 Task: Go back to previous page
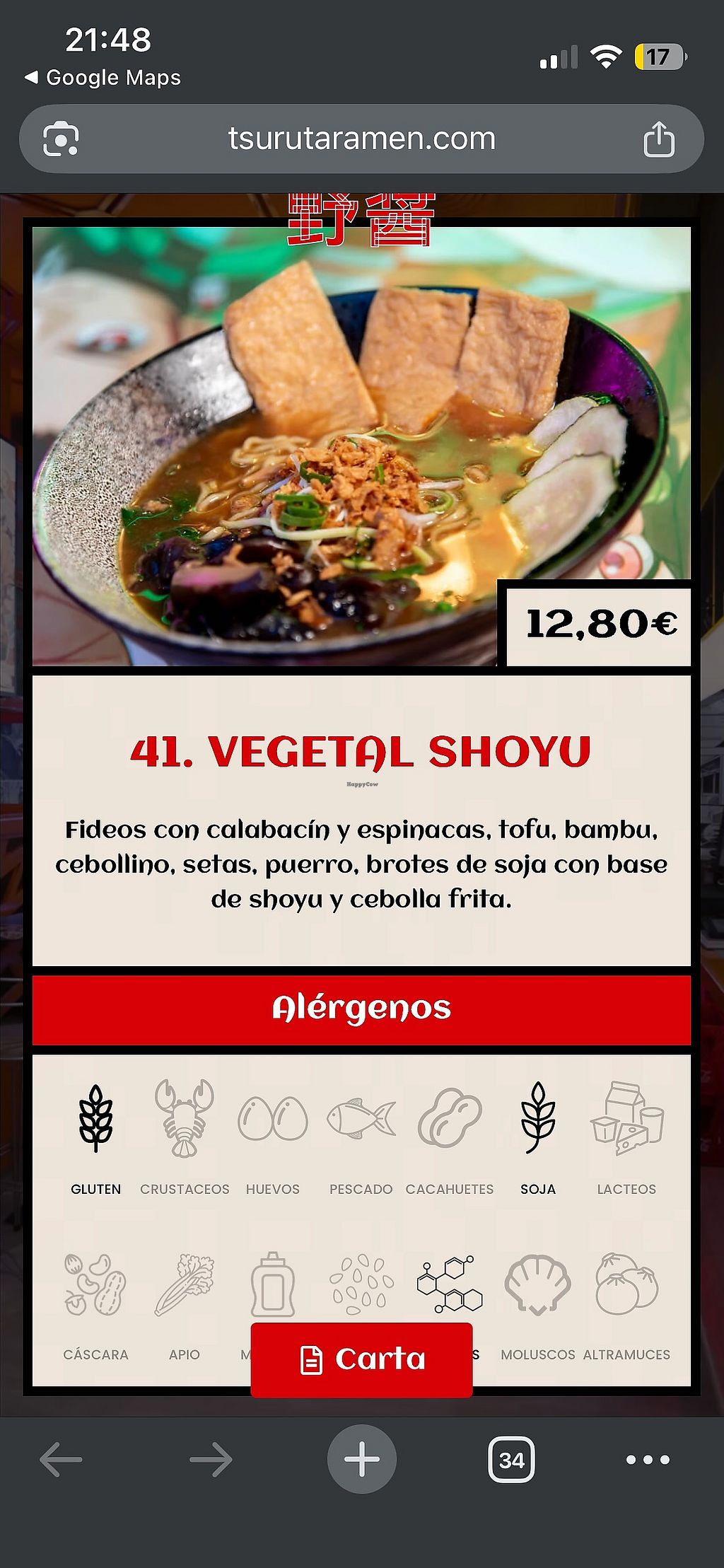click(x=61, y=1459)
